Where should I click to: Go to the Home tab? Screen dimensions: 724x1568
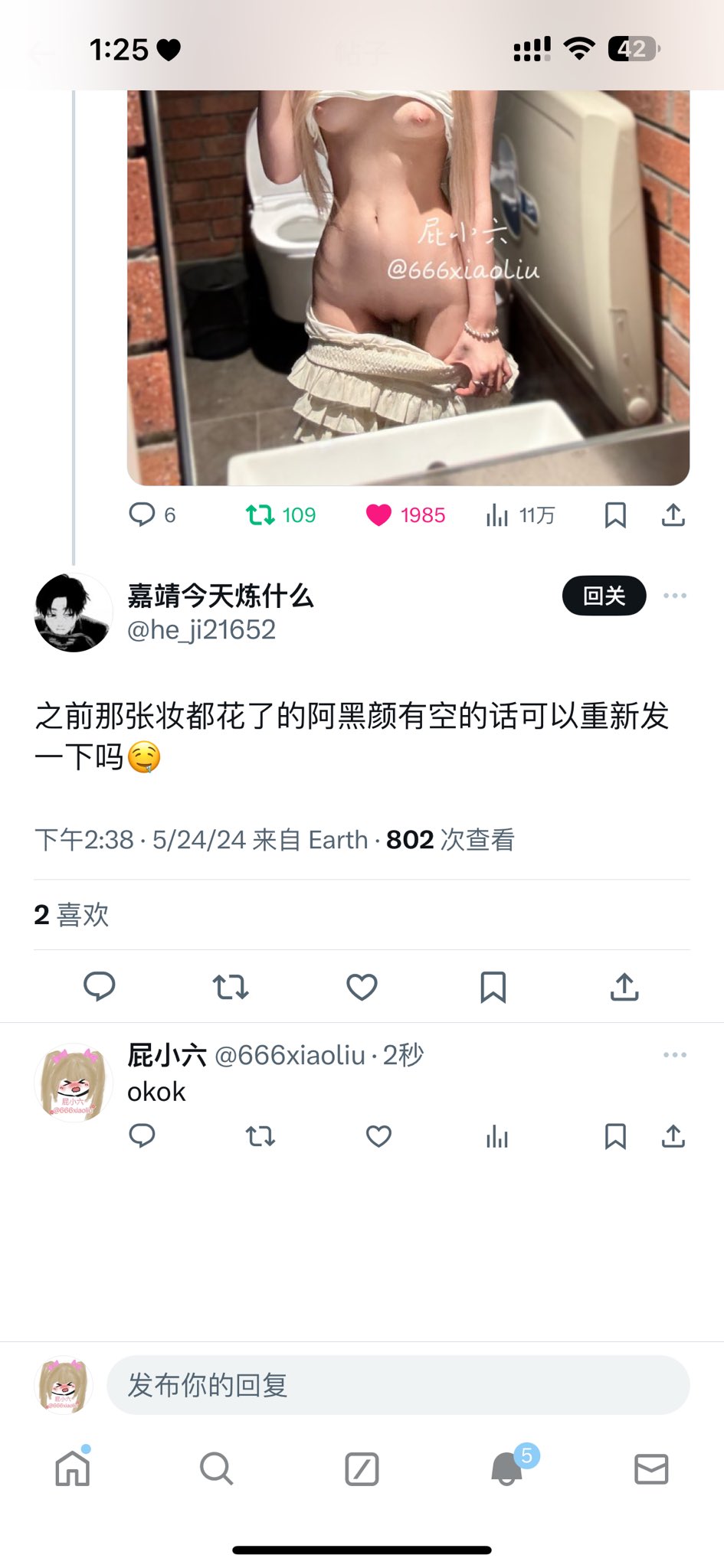[x=73, y=1468]
